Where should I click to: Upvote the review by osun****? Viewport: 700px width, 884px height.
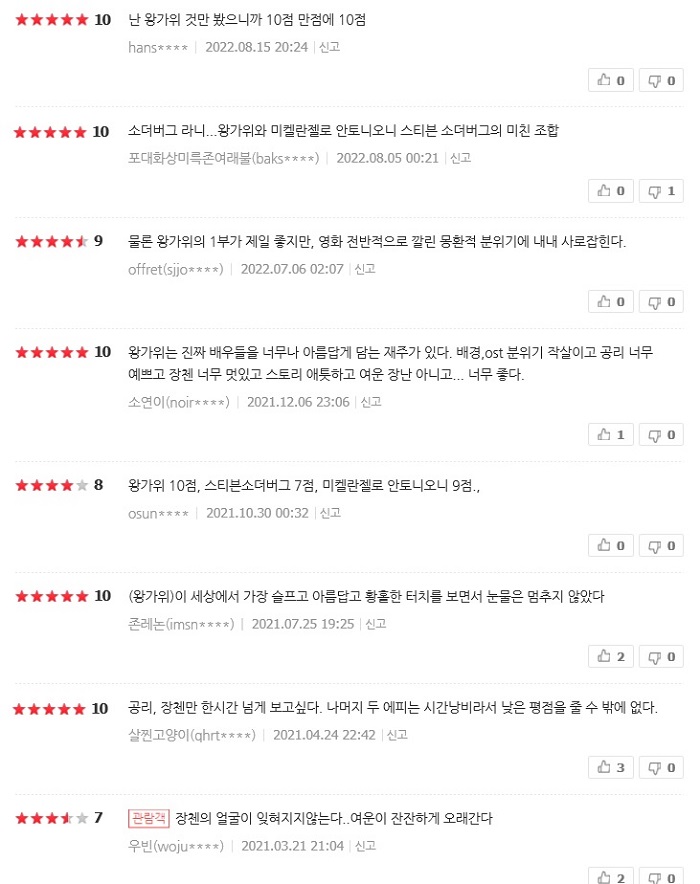pos(611,546)
